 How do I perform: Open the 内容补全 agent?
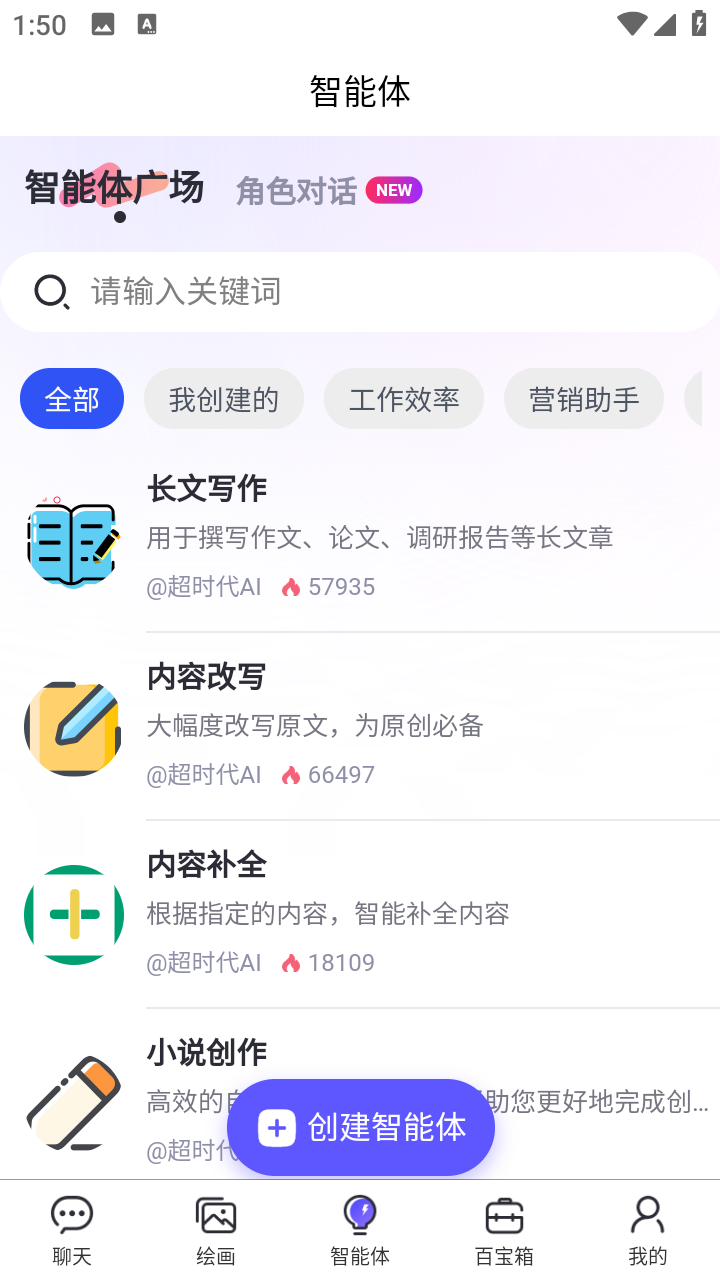(380, 914)
